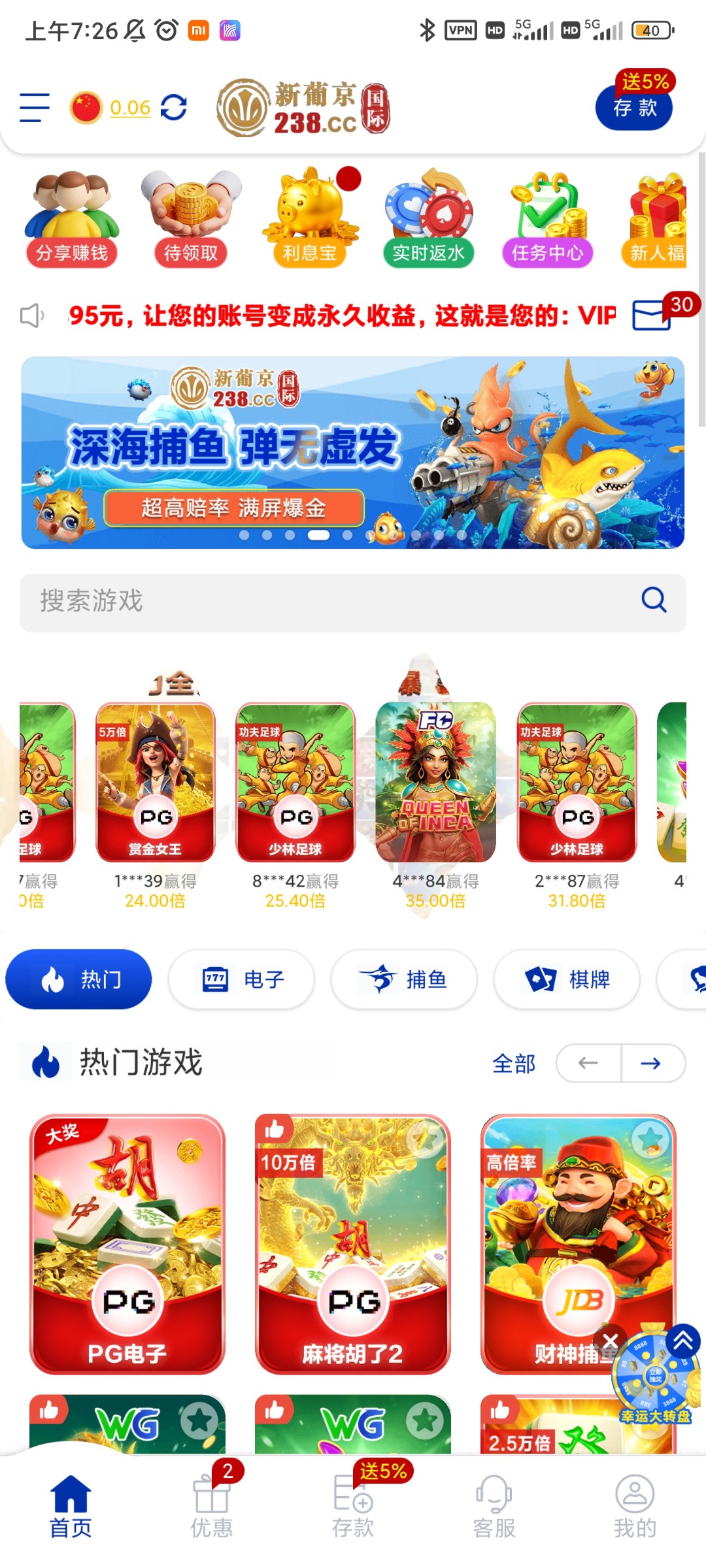Open the 深海捕鱼 fishing banner
Viewport: 706px width, 1568px height.
pos(353,452)
